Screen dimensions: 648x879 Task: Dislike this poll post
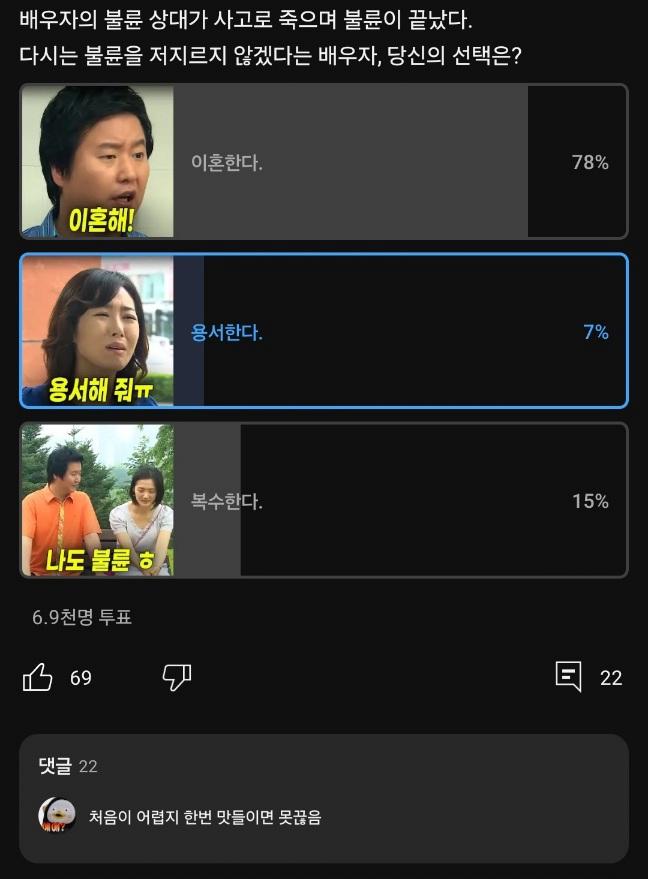pos(177,677)
